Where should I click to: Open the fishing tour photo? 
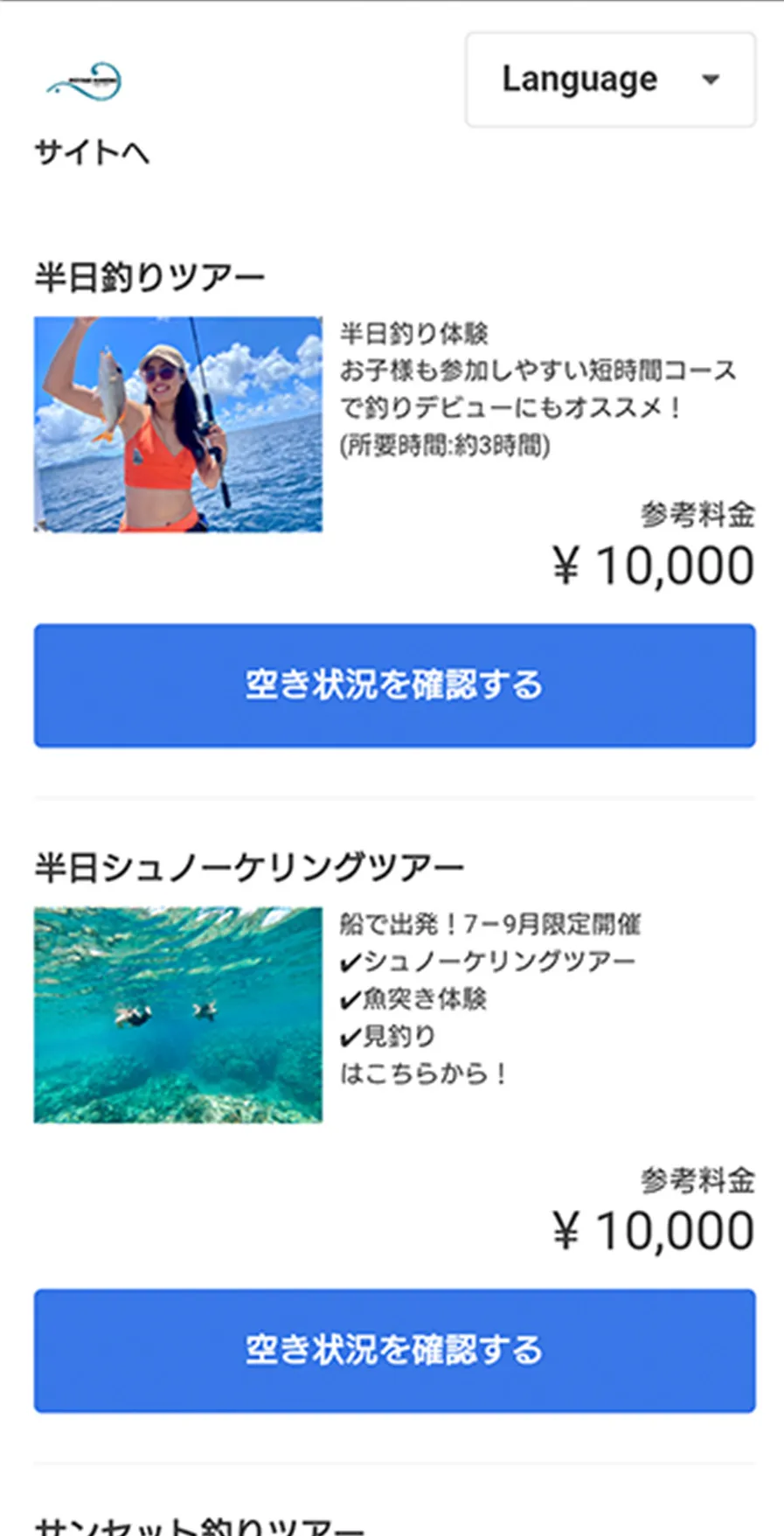tap(178, 422)
